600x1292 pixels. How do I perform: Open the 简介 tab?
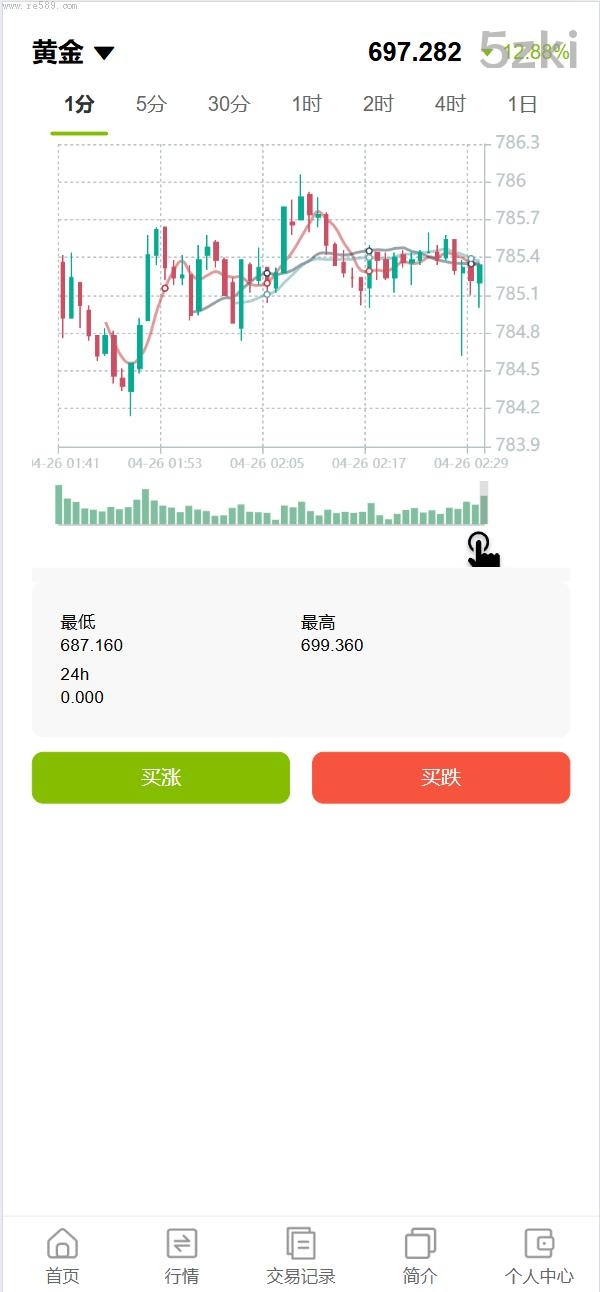420,1256
